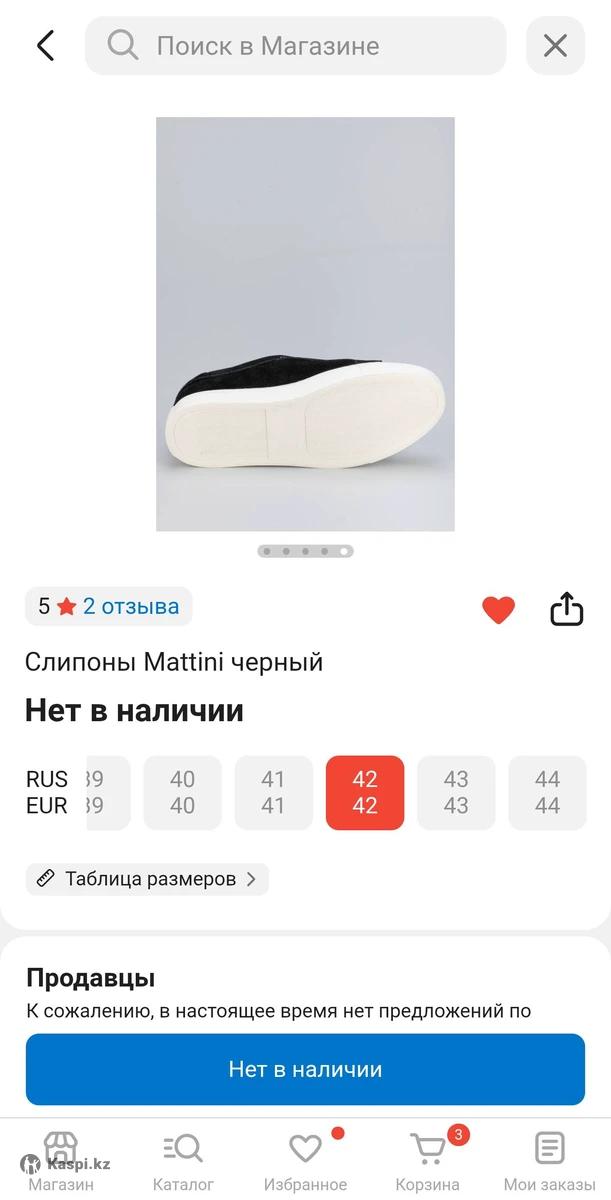Open the 2 отзыва reviews link
This screenshot has height=1200, width=611.
[130, 606]
